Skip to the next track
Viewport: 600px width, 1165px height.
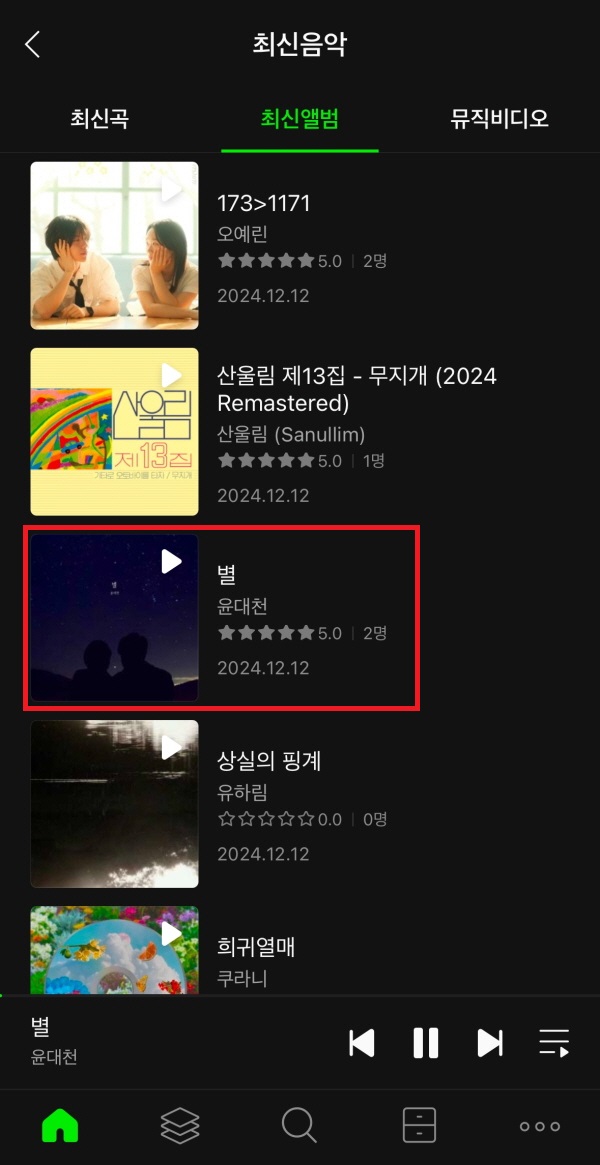[490, 1042]
